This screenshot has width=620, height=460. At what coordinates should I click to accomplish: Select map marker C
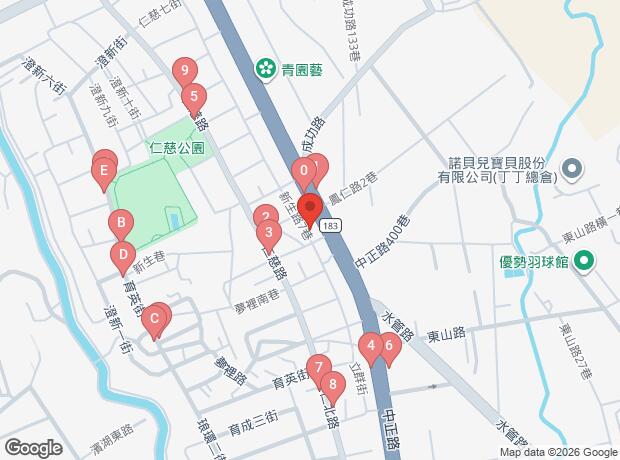click(154, 320)
